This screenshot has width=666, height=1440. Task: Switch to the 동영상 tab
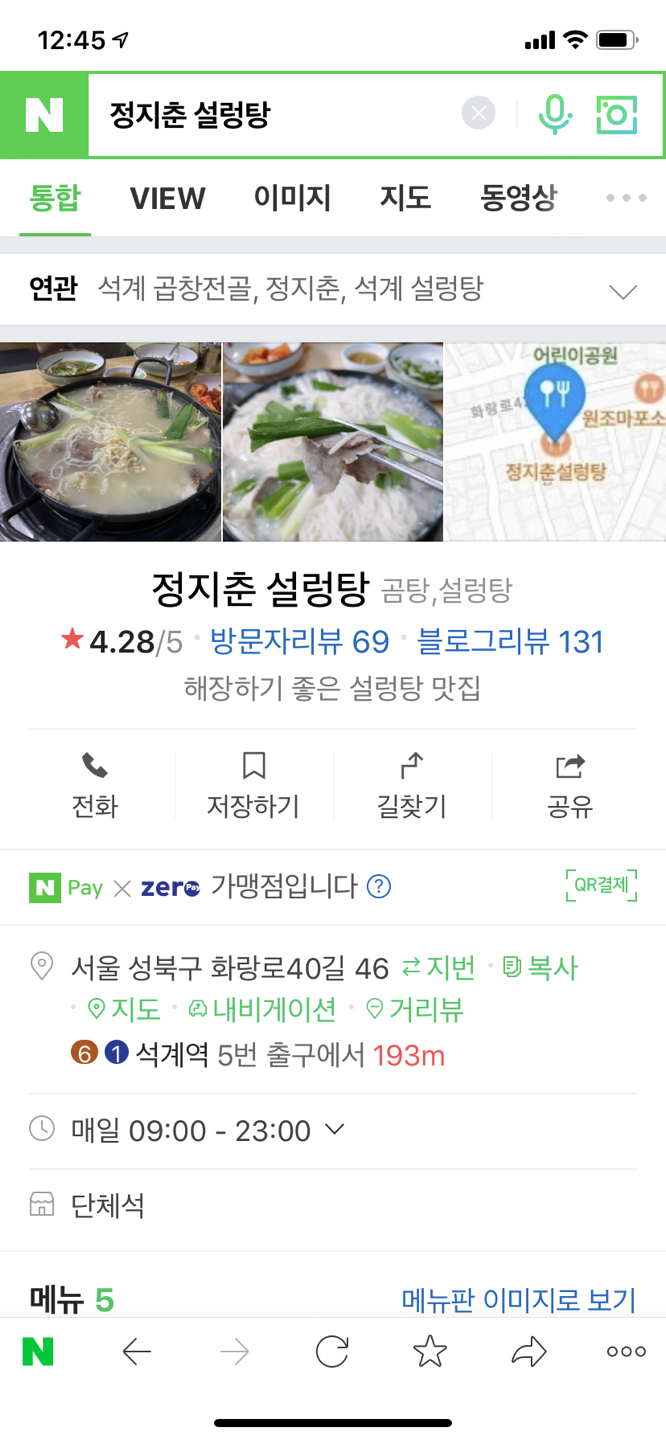(x=519, y=198)
